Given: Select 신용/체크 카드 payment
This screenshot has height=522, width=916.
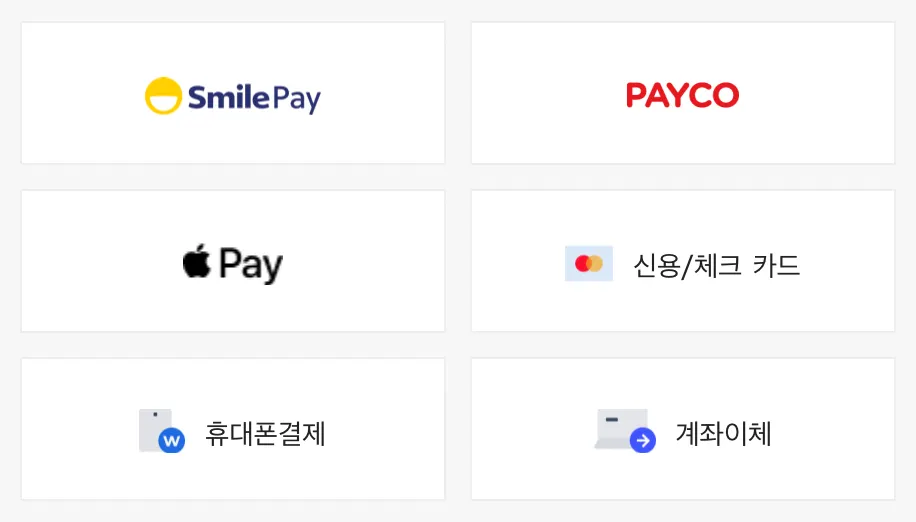Looking at the screenshot, I should coord(682,262).
